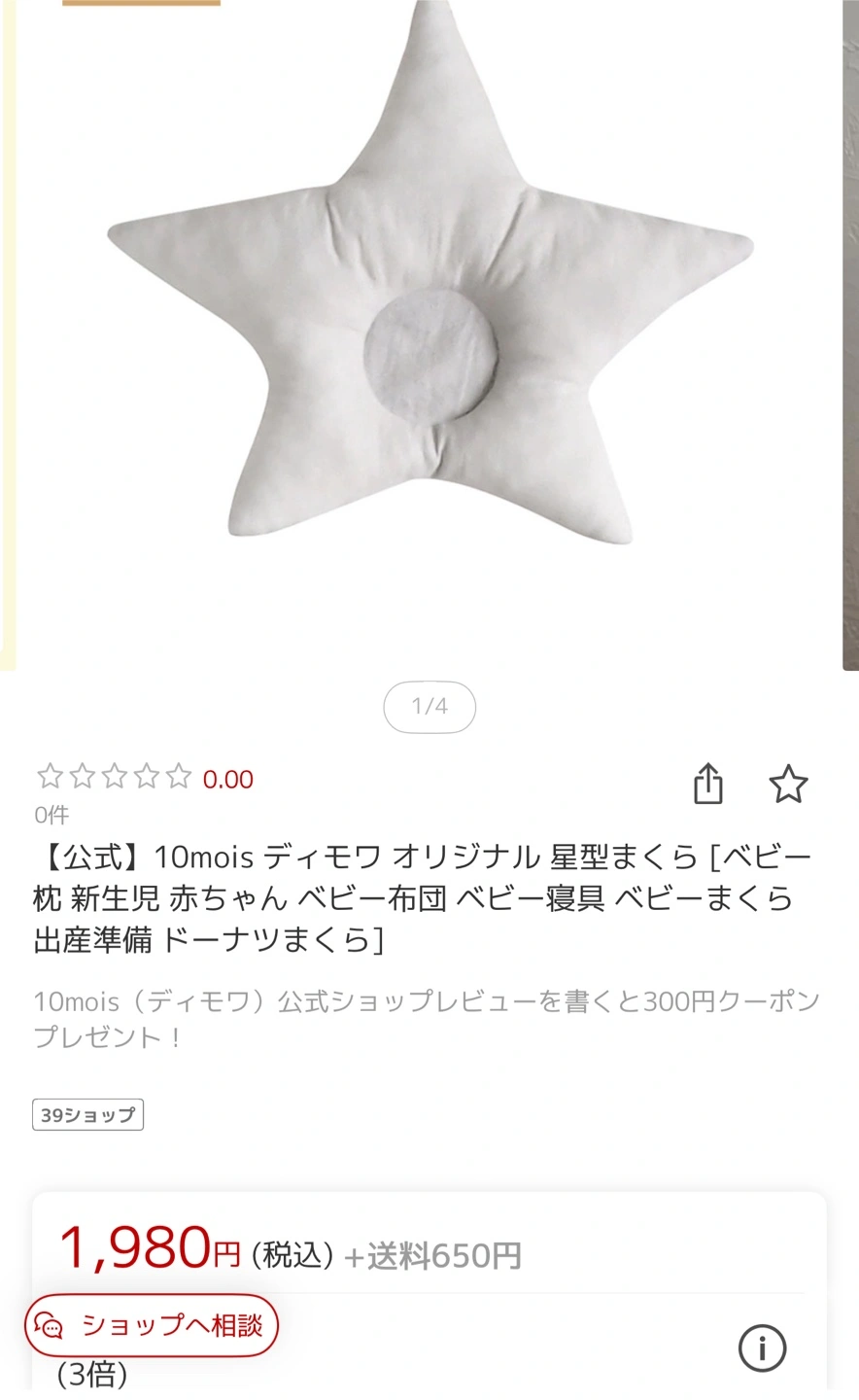Add product to favorites with star icon

point(788,784)
